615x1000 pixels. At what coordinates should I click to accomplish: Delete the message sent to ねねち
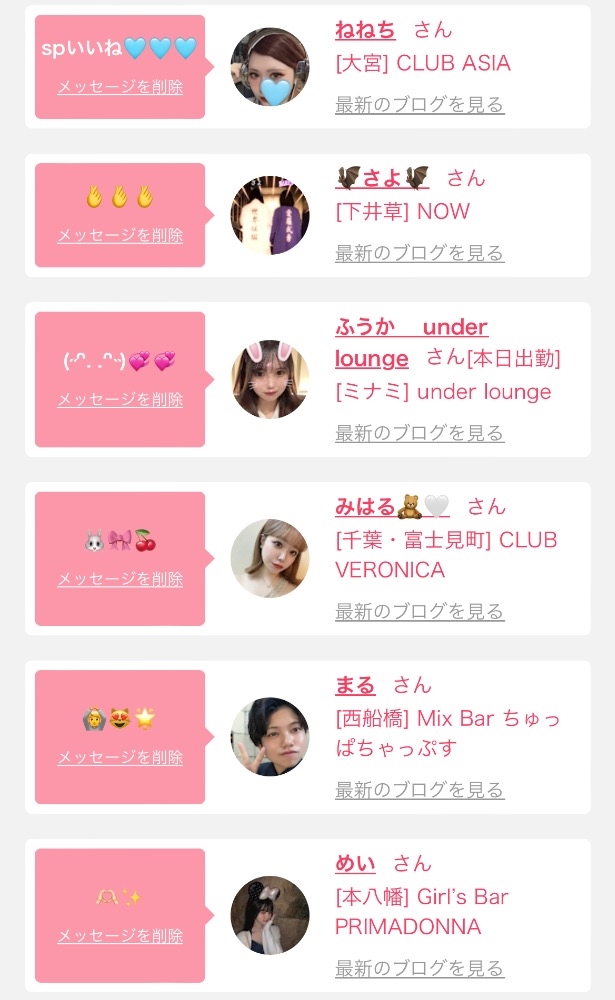click(x=120, y=87)
